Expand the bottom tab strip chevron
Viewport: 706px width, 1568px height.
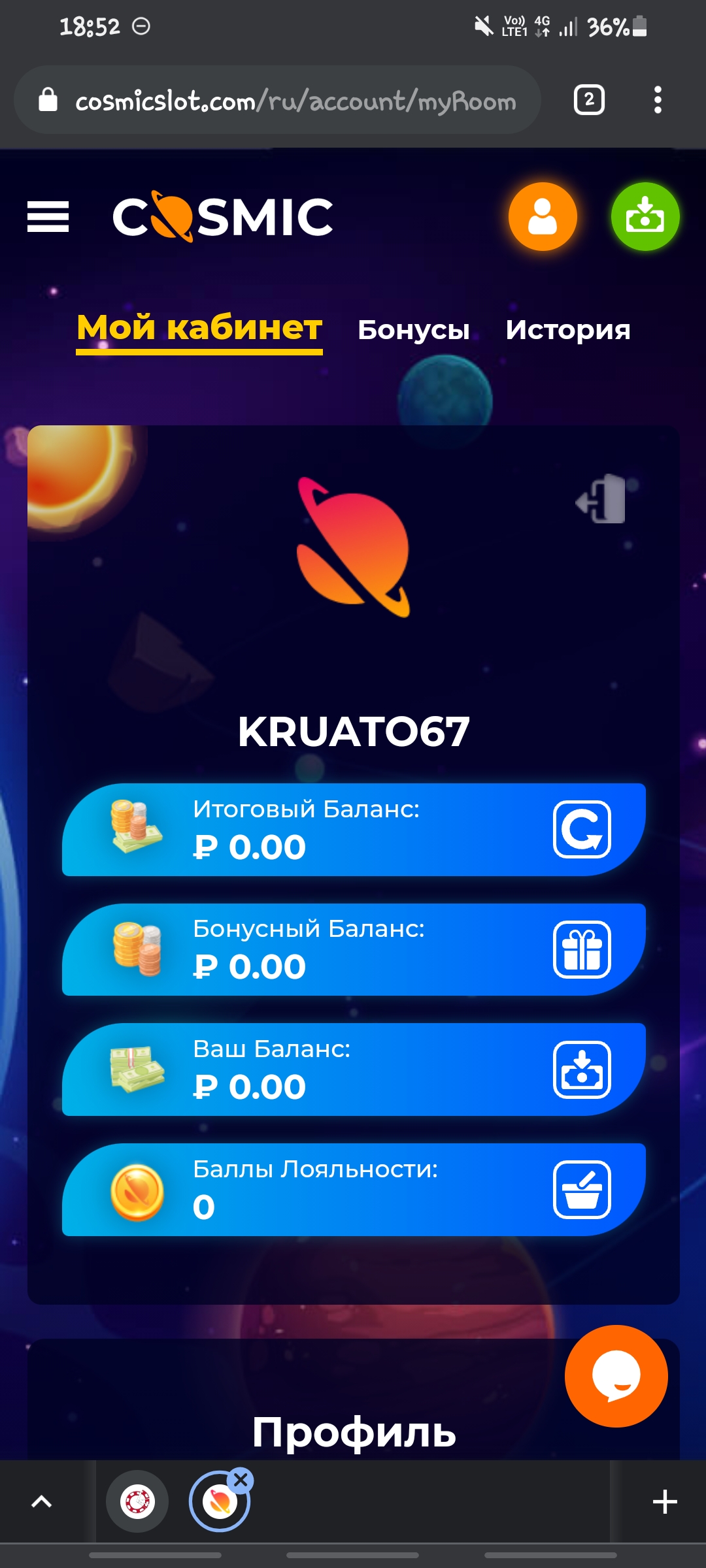point(42,1501)
